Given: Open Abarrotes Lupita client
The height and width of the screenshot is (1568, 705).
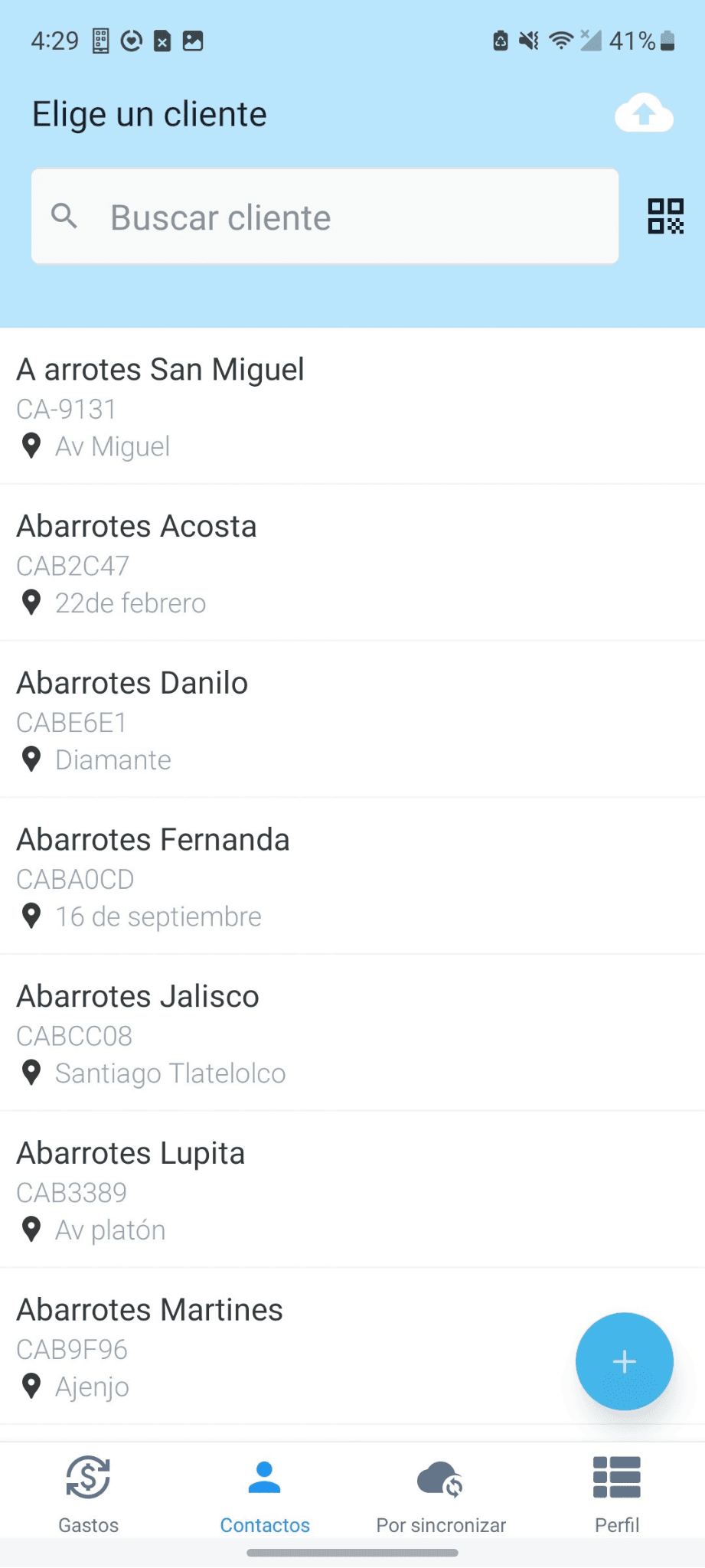Looking at the screenshot, I should [352, 1190].
